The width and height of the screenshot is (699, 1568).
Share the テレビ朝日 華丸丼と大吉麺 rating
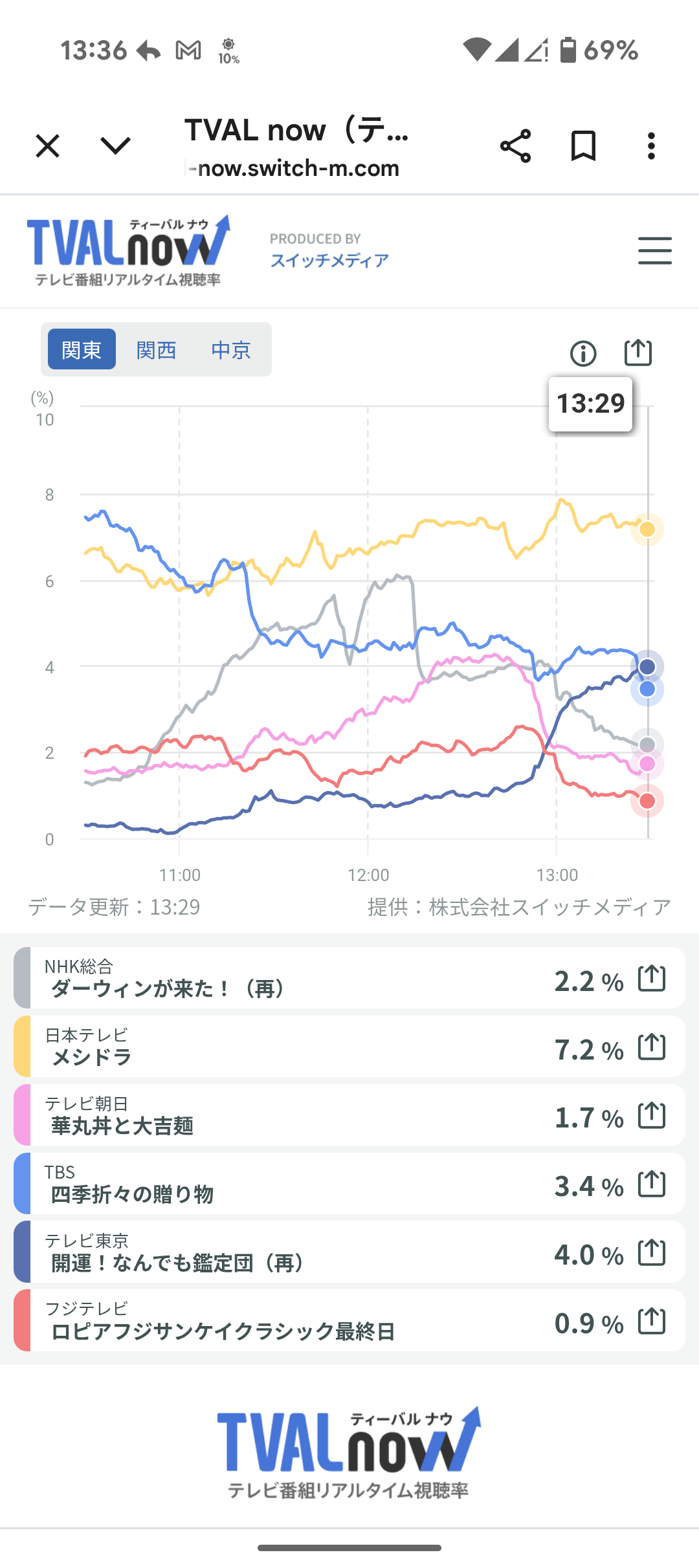click(x=652, y=1115)
